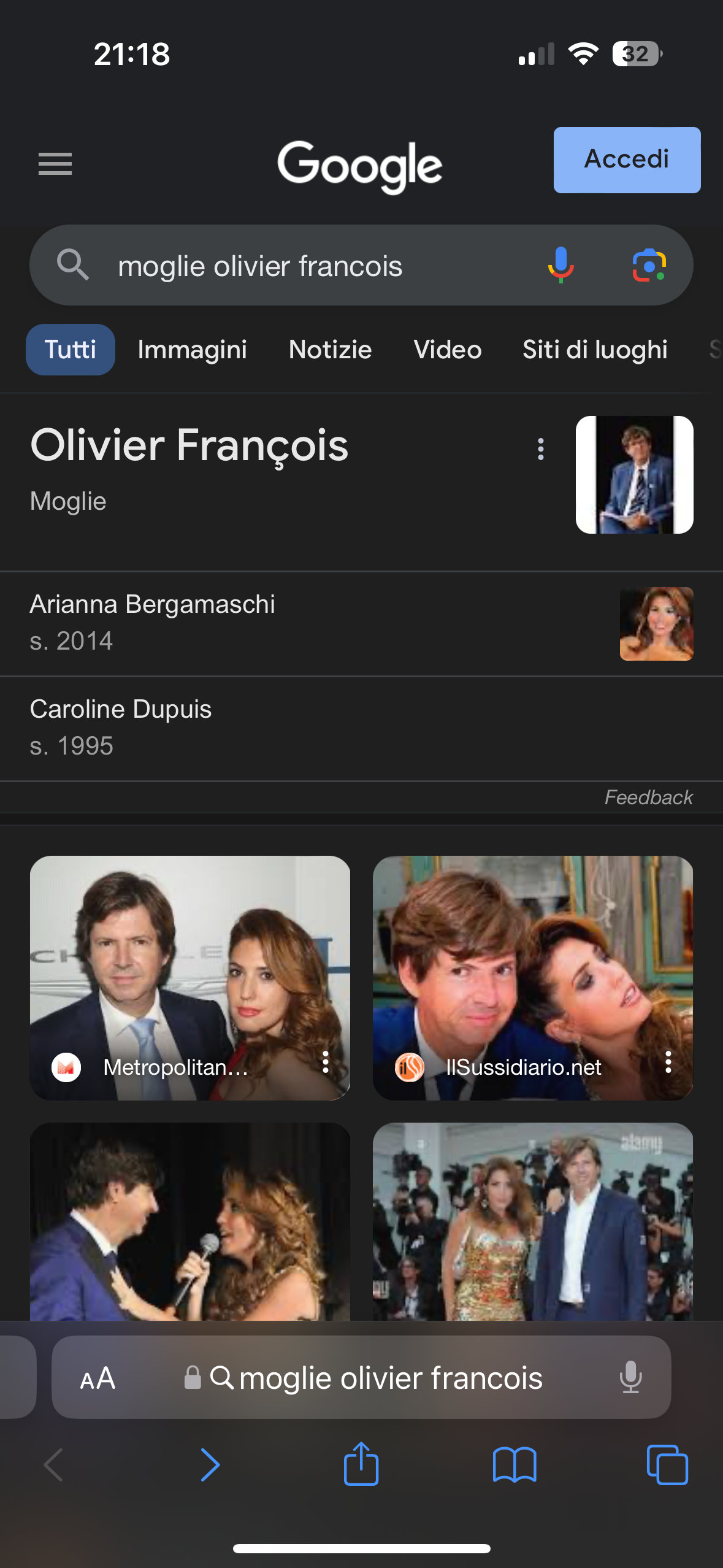Share this page from Safari toolbar
This screenshot has height=1568, width=723.
(361, 1464)
